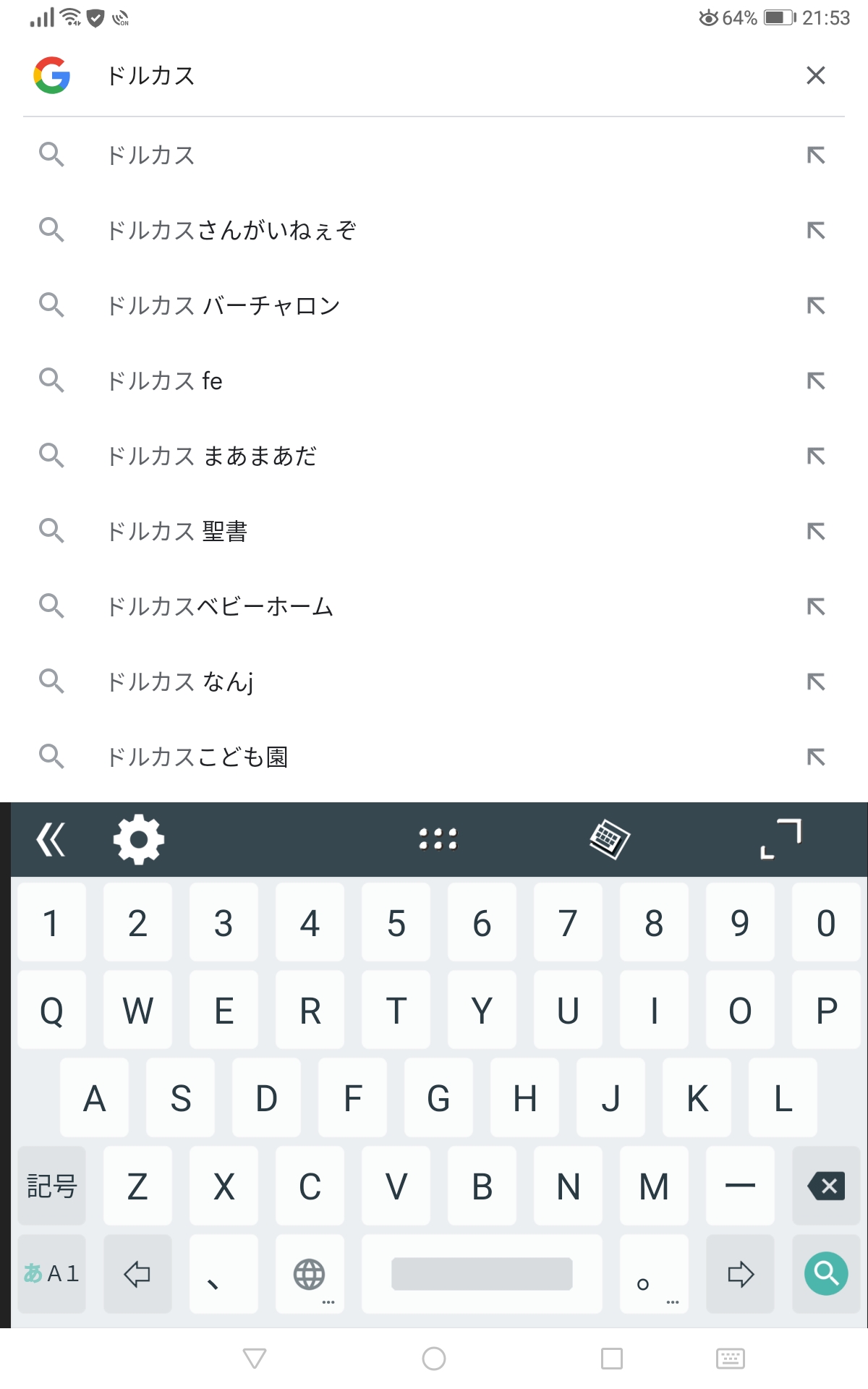The width and height of the screenshot is (868, 1389).
Task: Collapse the keyboard toolbar with the double chevron
Action: click(51, 839)
